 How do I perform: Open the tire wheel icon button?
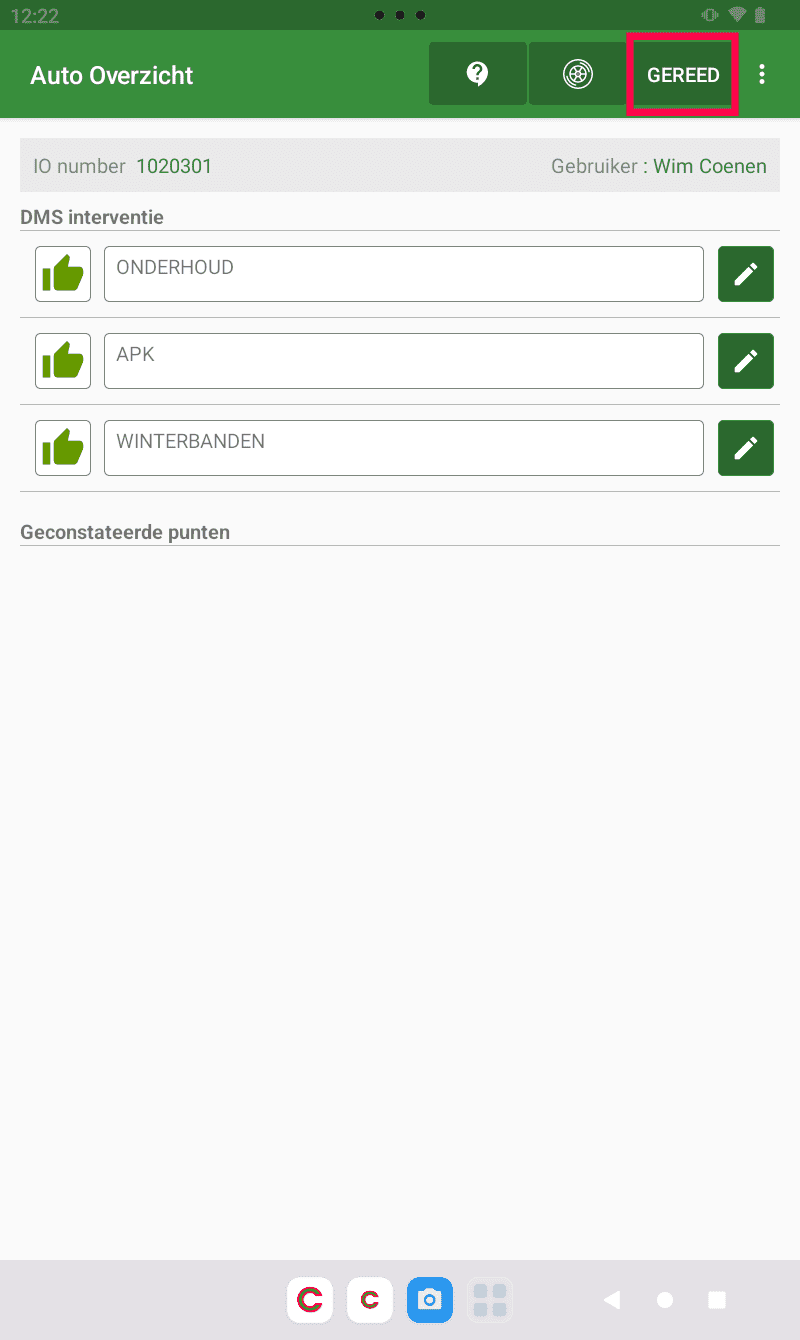tap(578, 74)
